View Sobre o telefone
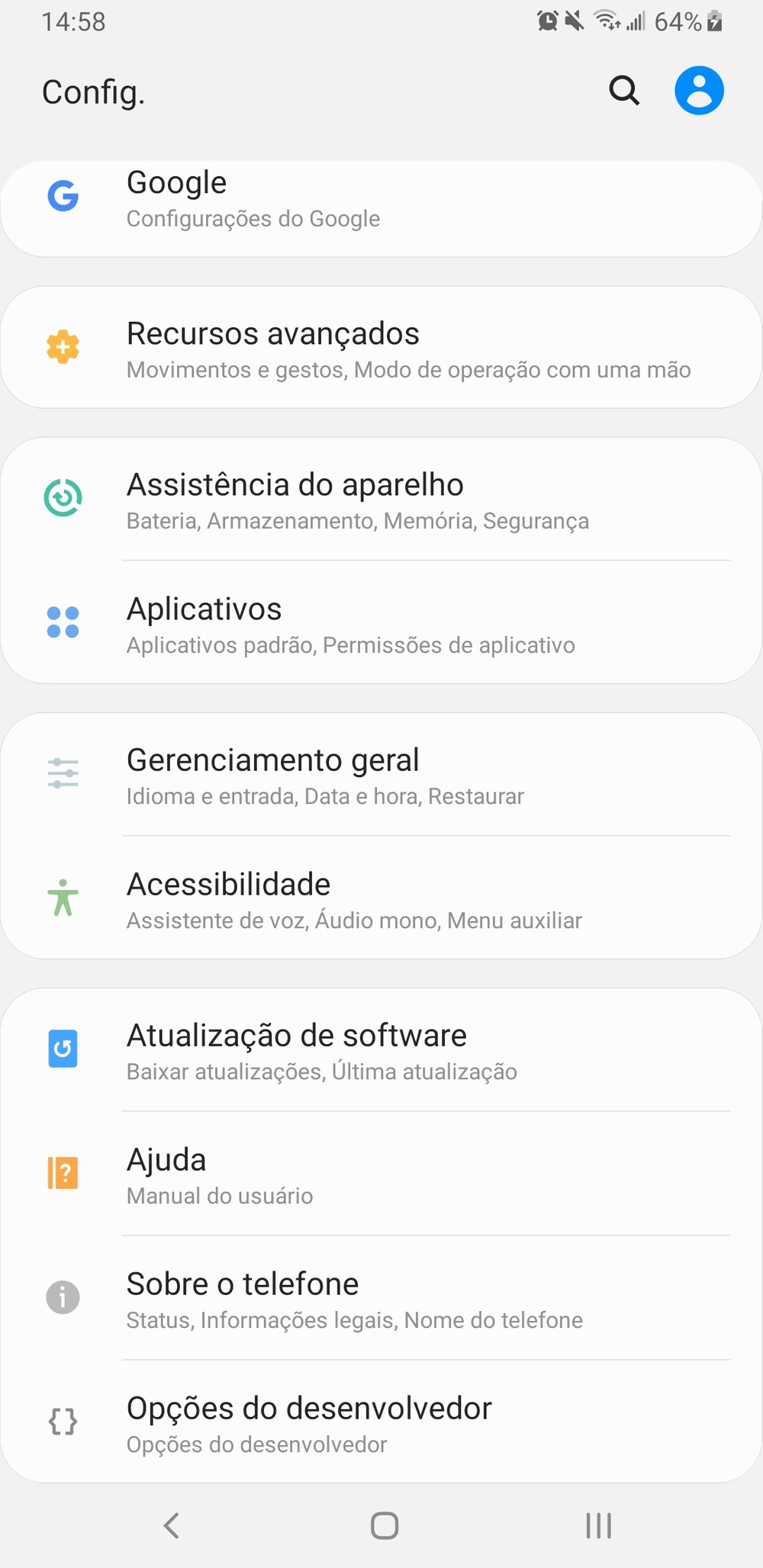 tap(381, 1300)
